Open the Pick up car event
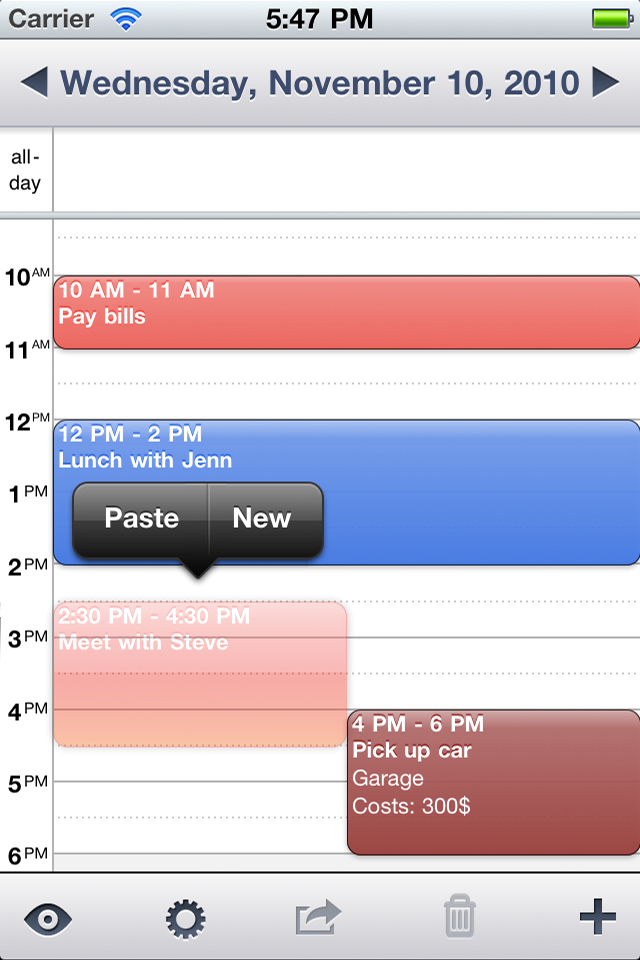Image resolution: width=640 pixels, height=960 pixels. 493,782
